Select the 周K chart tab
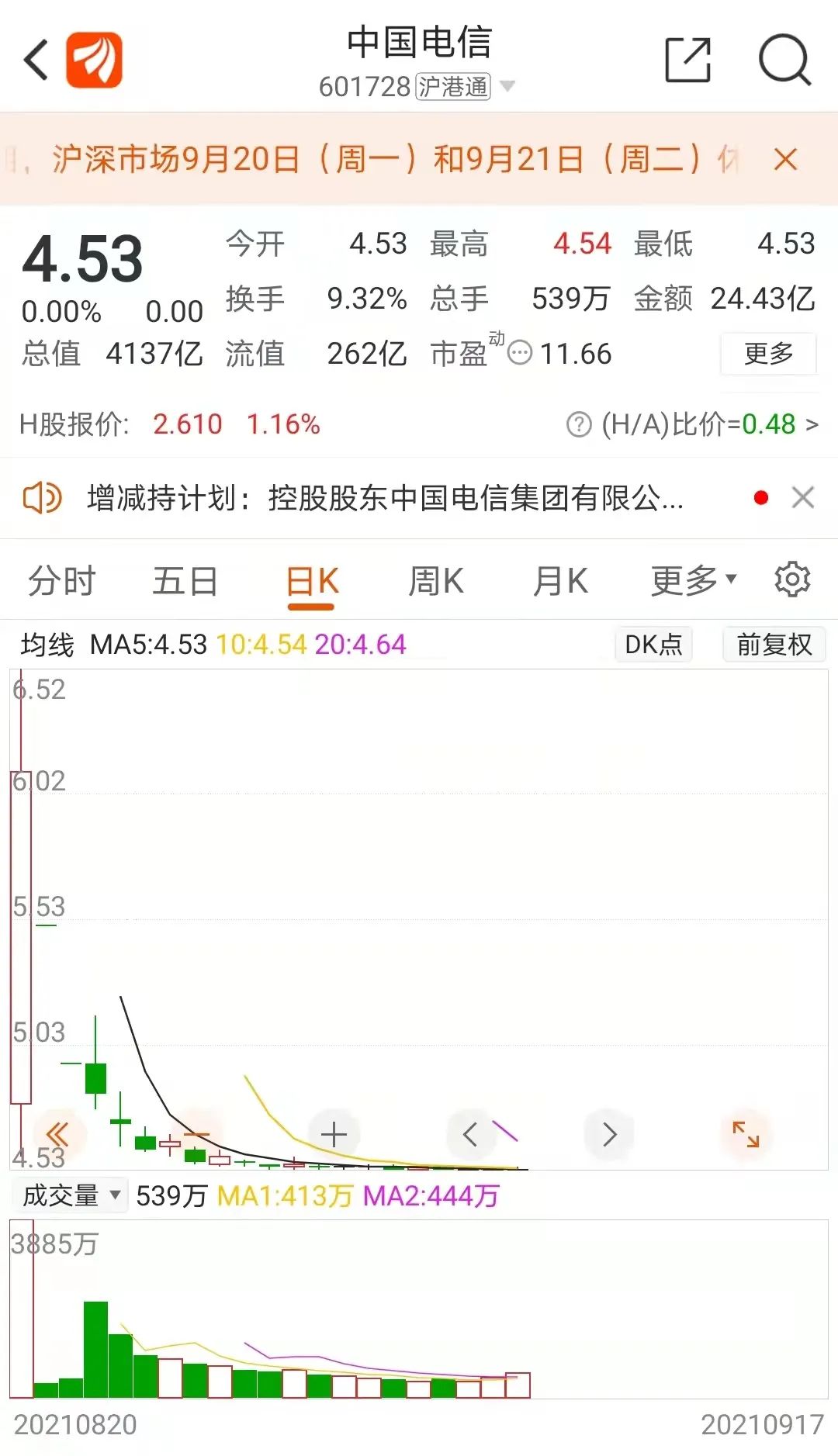Viewport: 838px width, 1456px height. pos(436,581)
